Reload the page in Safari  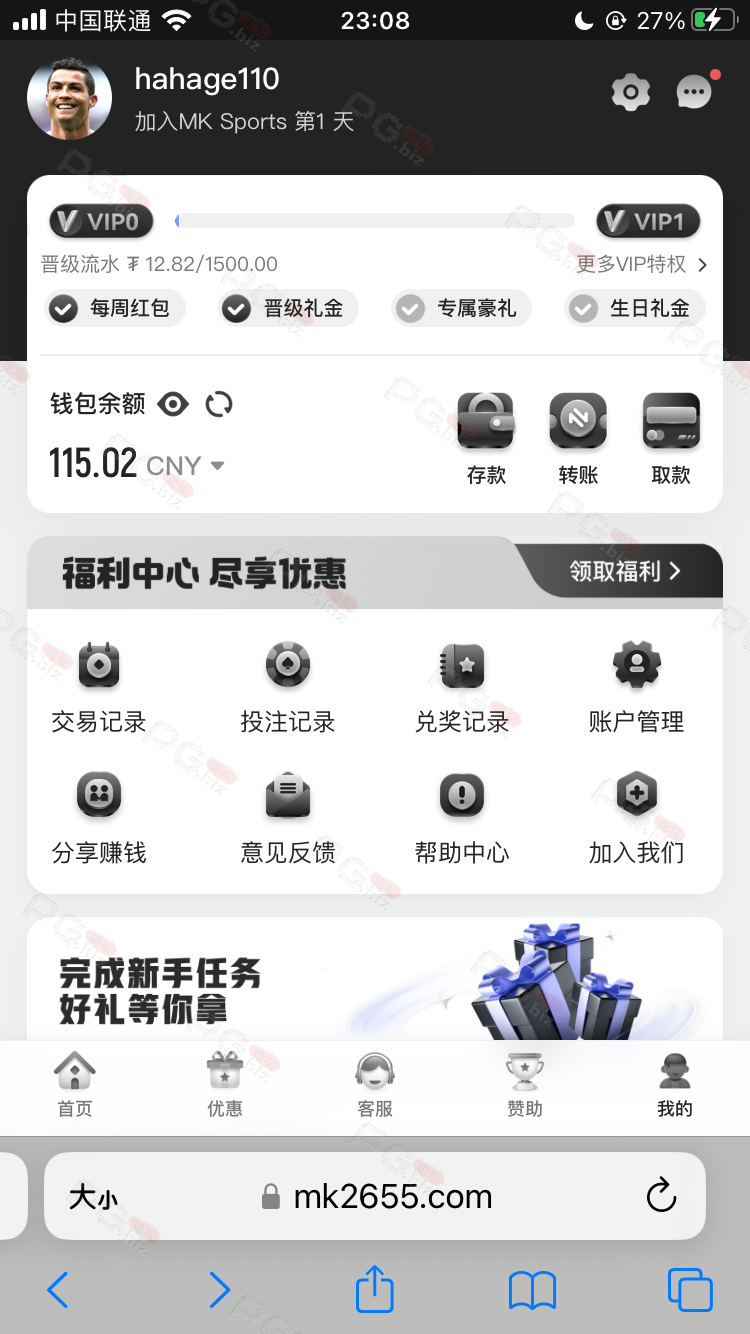(661, 1196)
